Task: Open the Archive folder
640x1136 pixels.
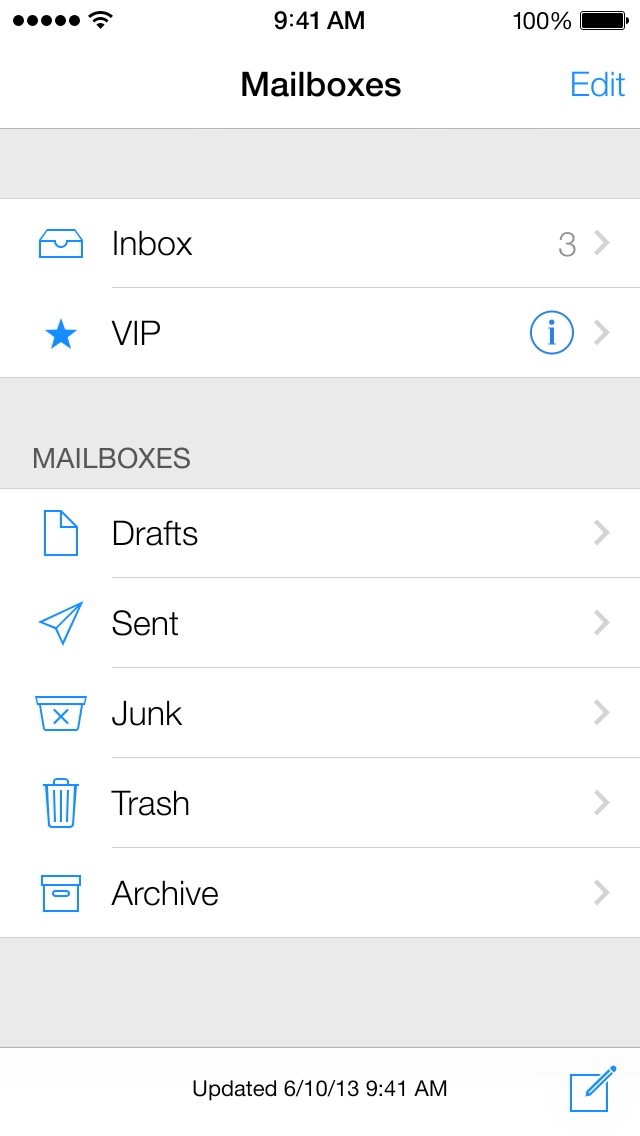Action: click(x=320, y=893)
